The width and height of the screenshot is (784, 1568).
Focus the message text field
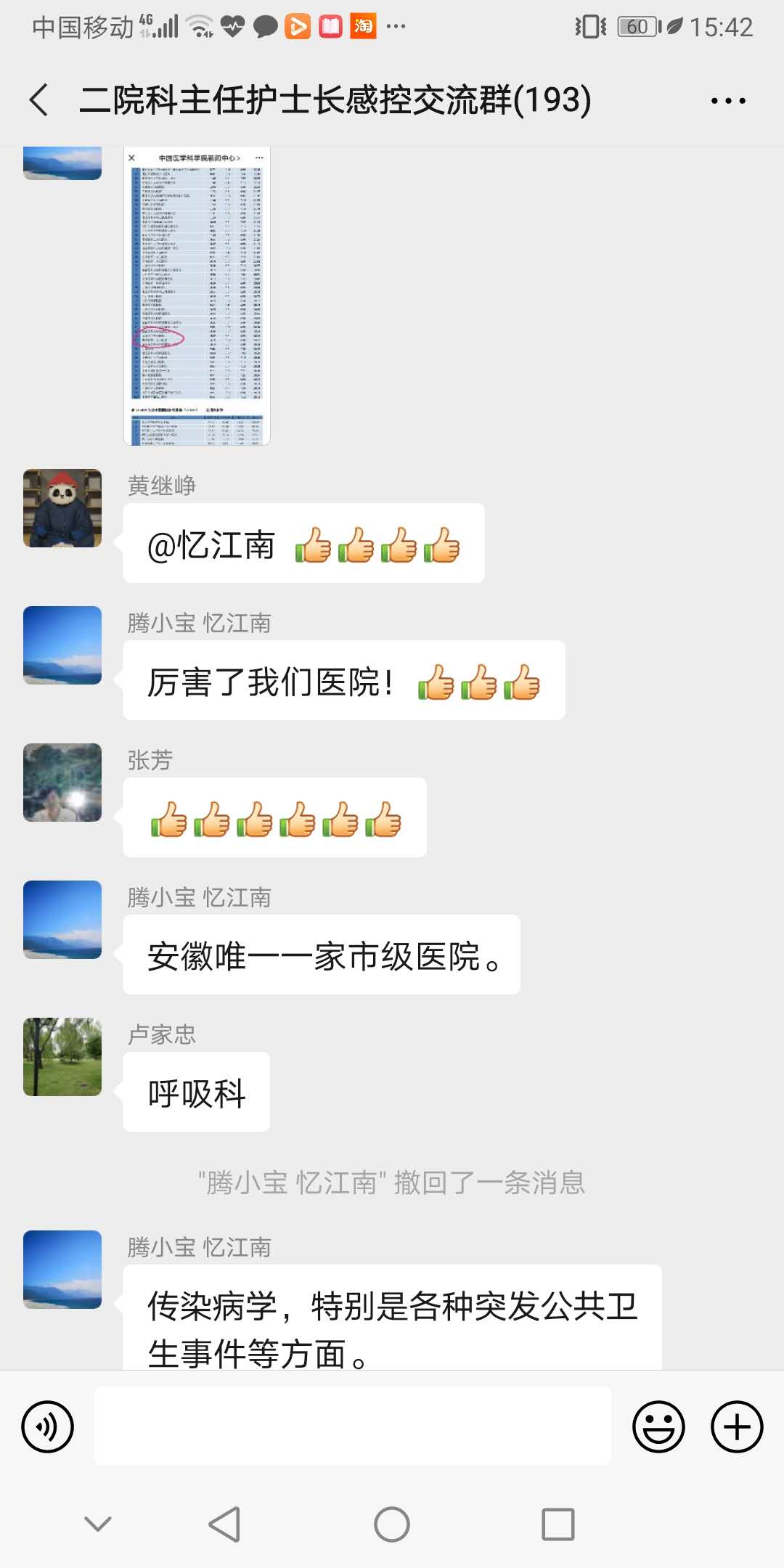353,1426
